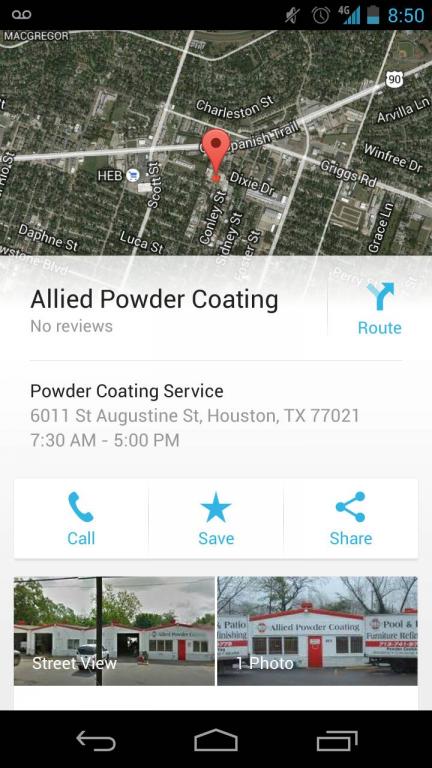The image size is (432, 768).
Task: Select the HEB store marker on map
Action: pos(133,175)
